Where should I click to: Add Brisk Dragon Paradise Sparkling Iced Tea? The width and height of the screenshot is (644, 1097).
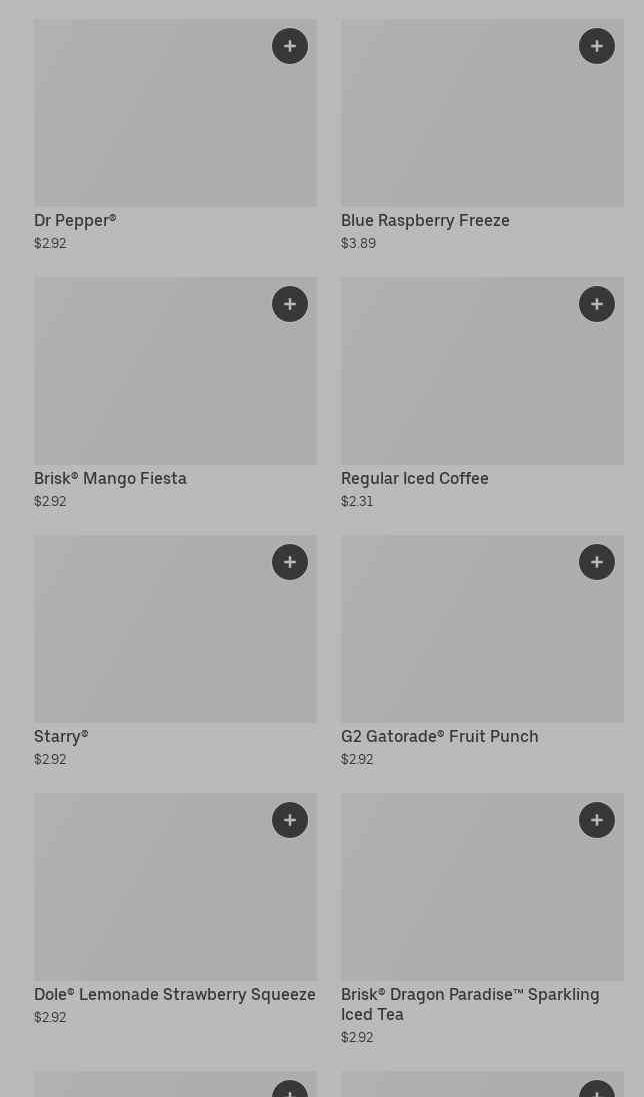coord(597,820)
